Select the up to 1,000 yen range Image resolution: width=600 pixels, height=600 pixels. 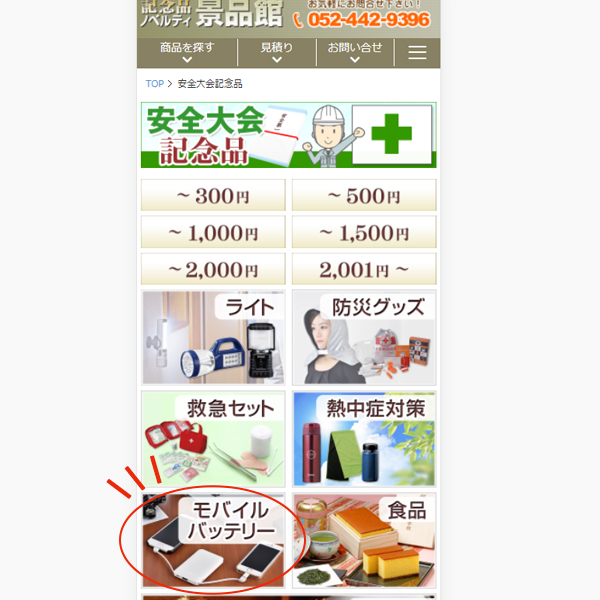click(x=213, y=232)
